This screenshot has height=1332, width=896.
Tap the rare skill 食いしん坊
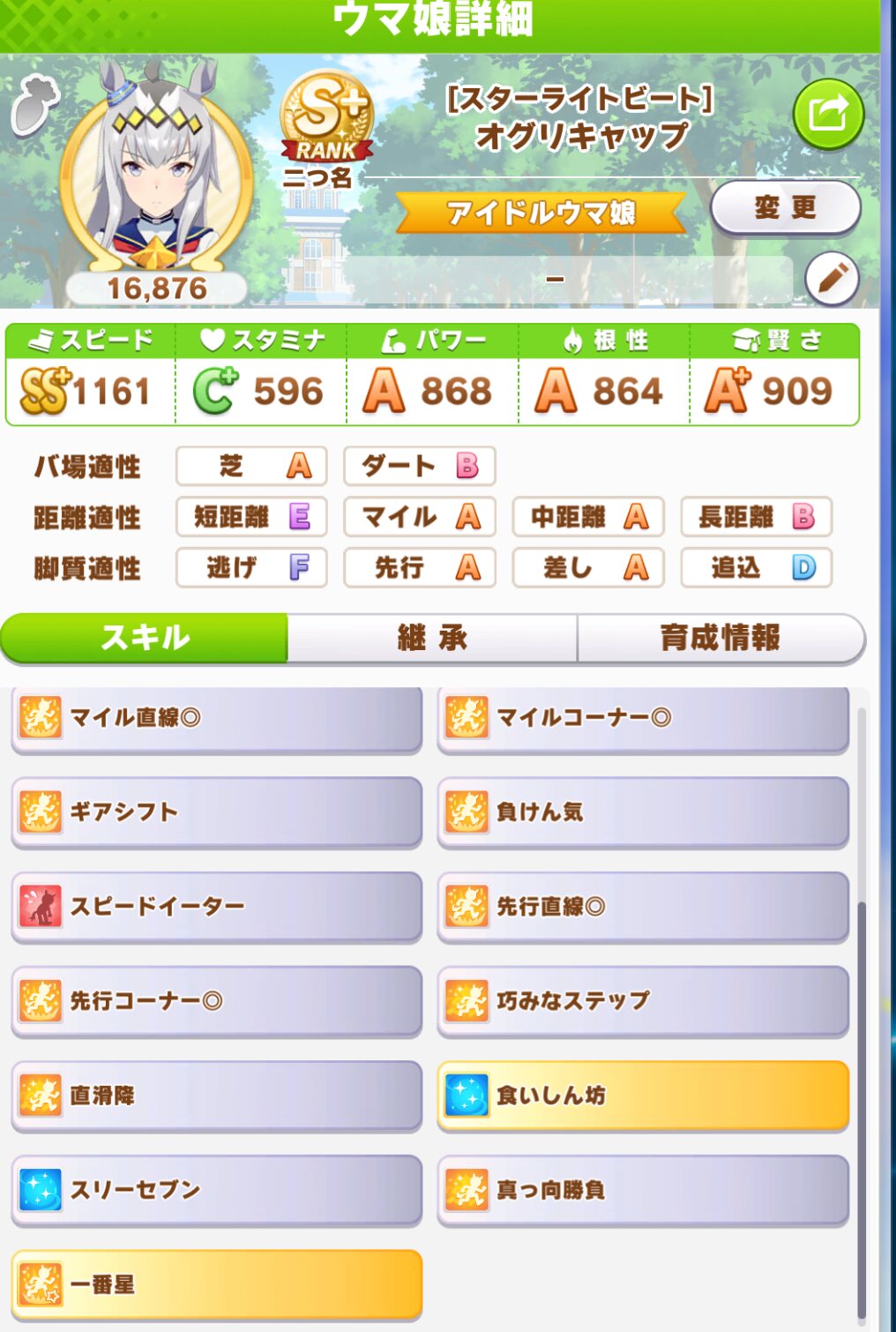643,1096
